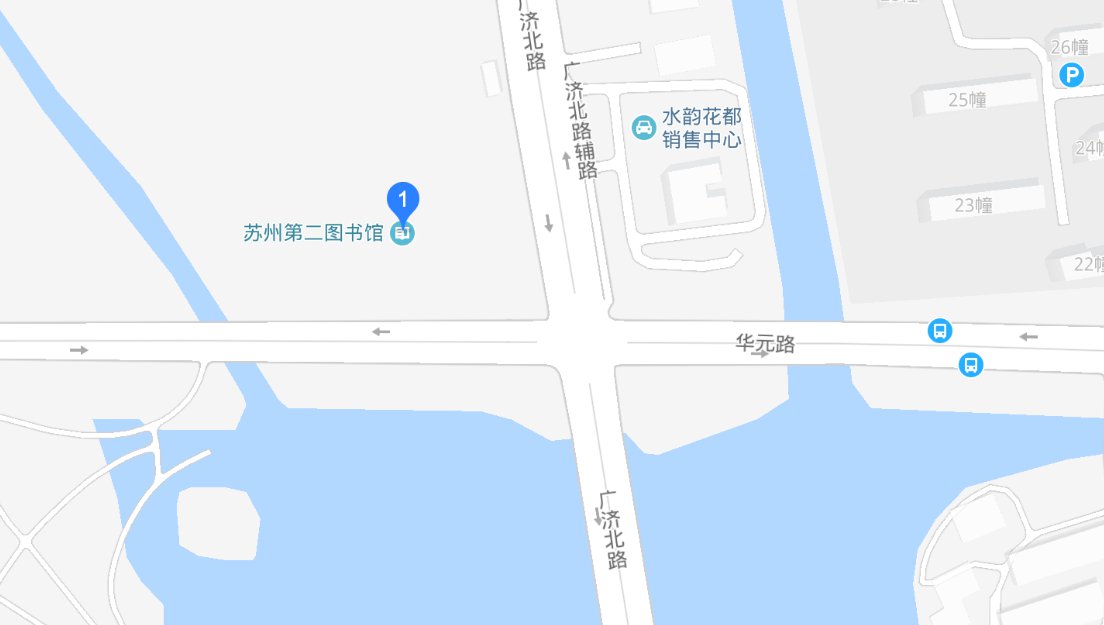Open the parking icon near 26幢
This screenshot has height=625, width=1104.
(1072, 75)
